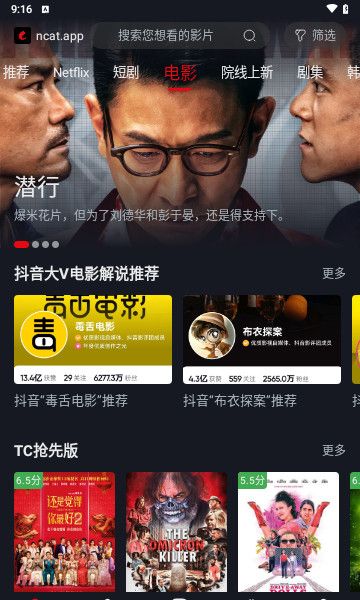View more of TC抢先版
The width and height of the screenshot is (360, 600).
click(x=334, y=450)
